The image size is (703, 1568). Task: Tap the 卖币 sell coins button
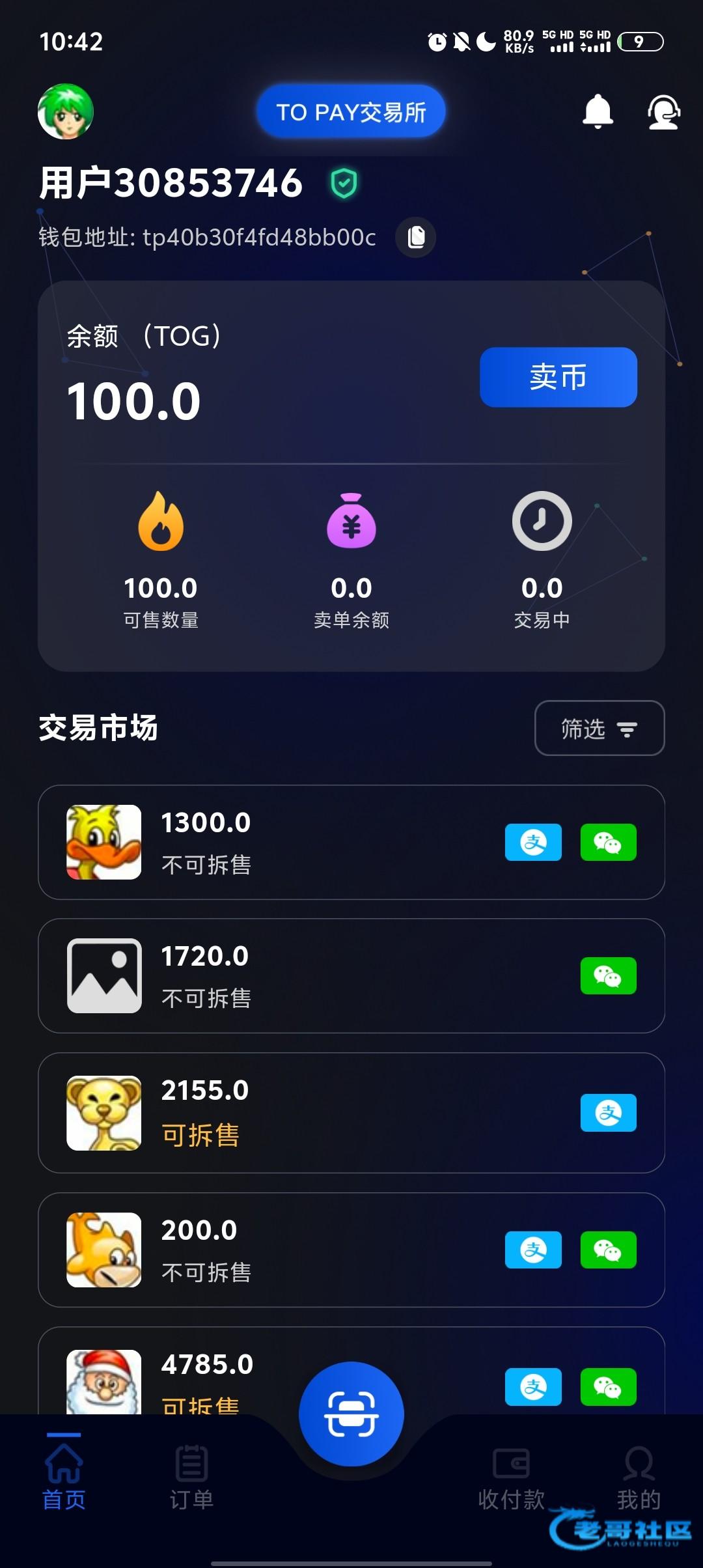[558, 377]
